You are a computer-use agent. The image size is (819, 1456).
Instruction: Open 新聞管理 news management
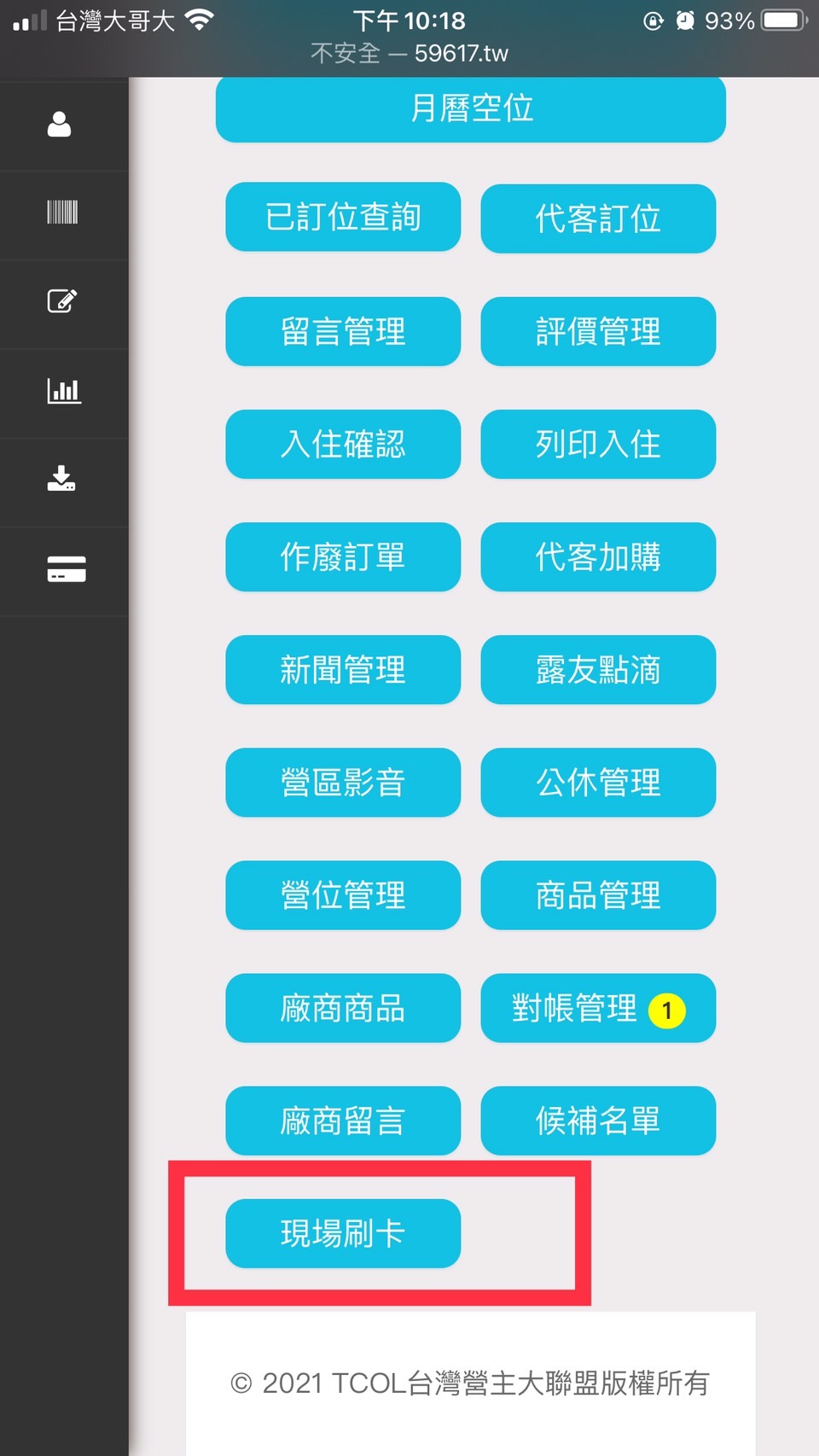point(343,669)
